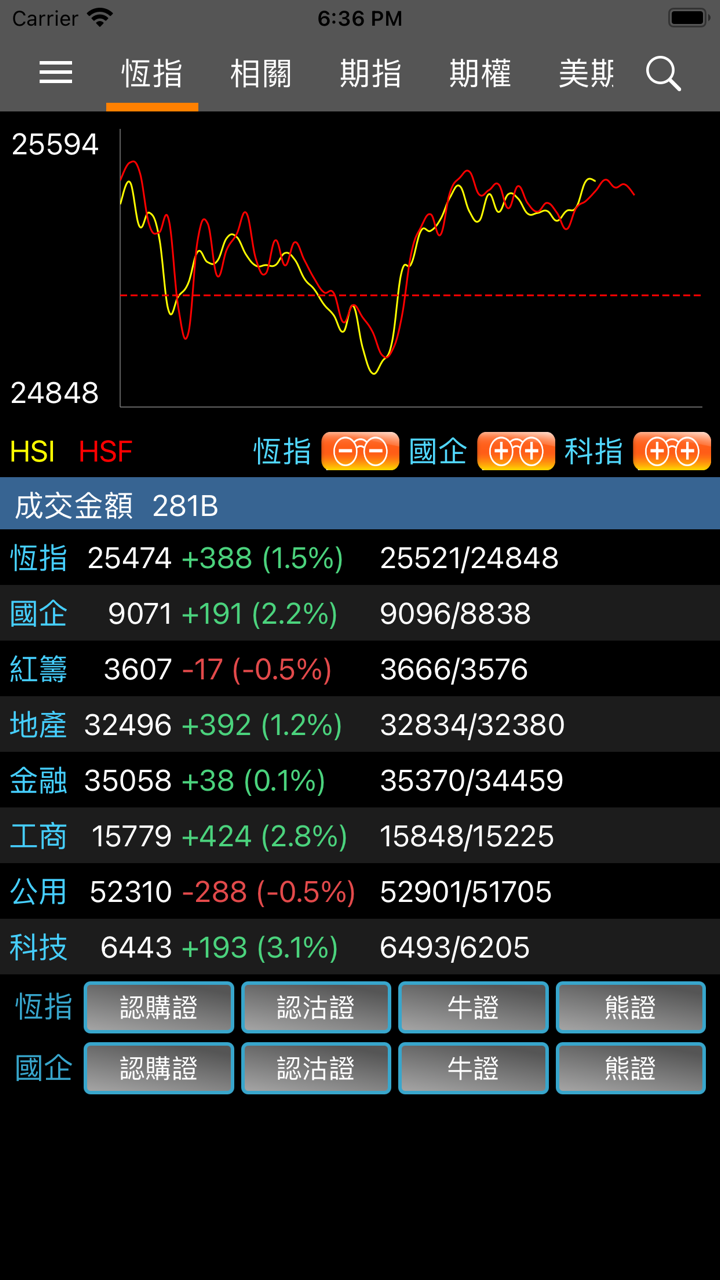Toggle the 國企 chart button

click(516, 451)
